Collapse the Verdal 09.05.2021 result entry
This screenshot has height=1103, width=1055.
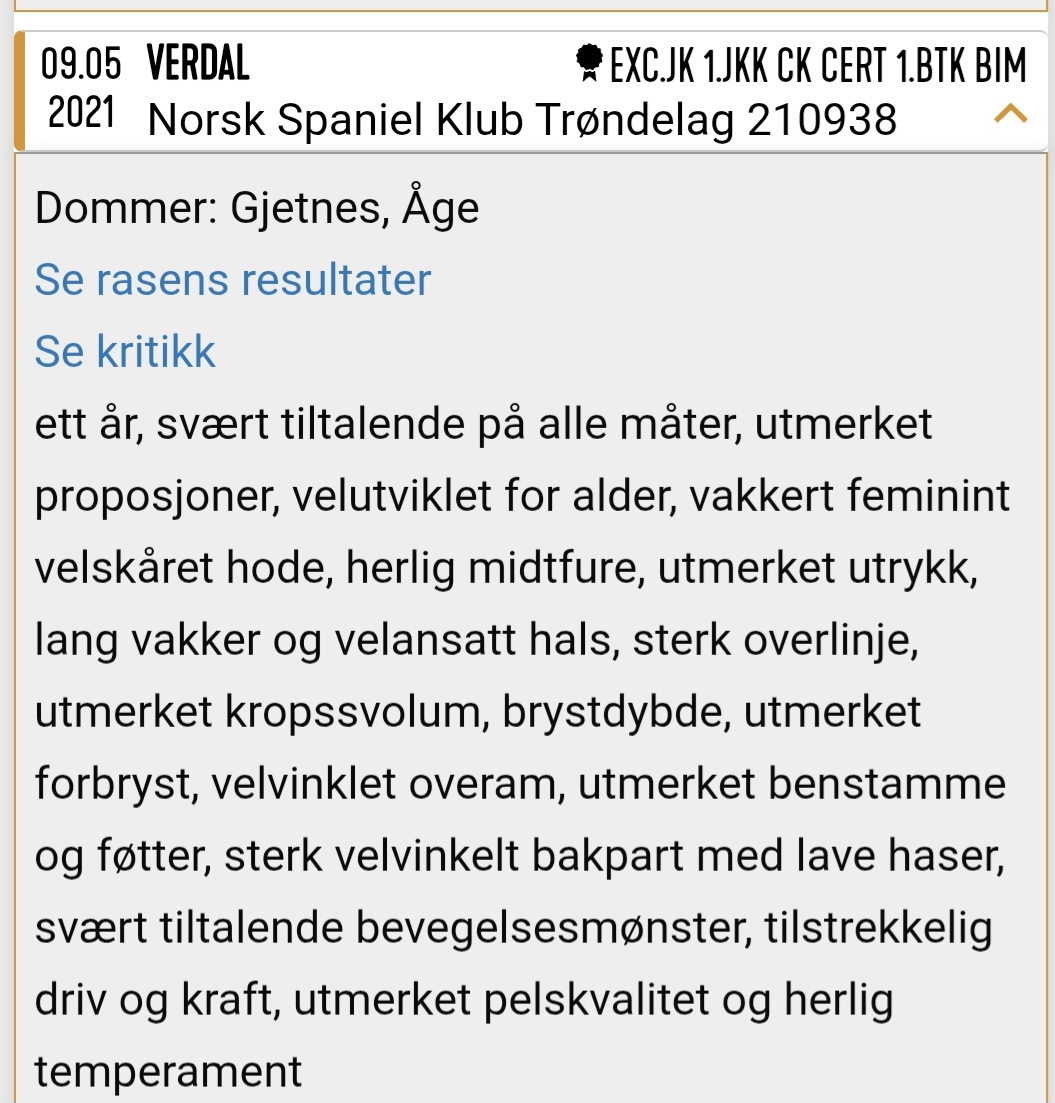(1010, 115)
